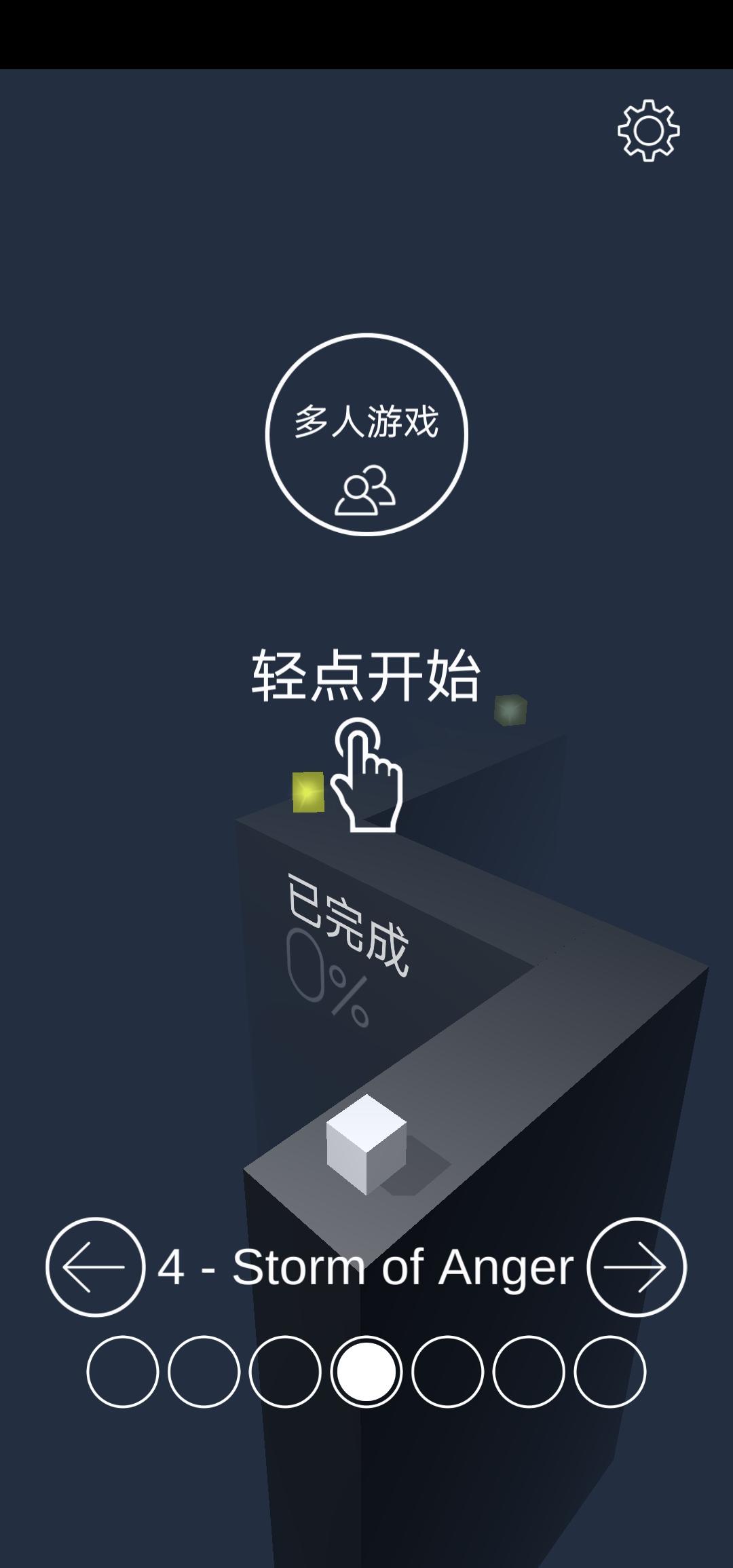The image size is (733, 1568).
Task: Go to the previous level arrow
Action: pos(96,1267)
